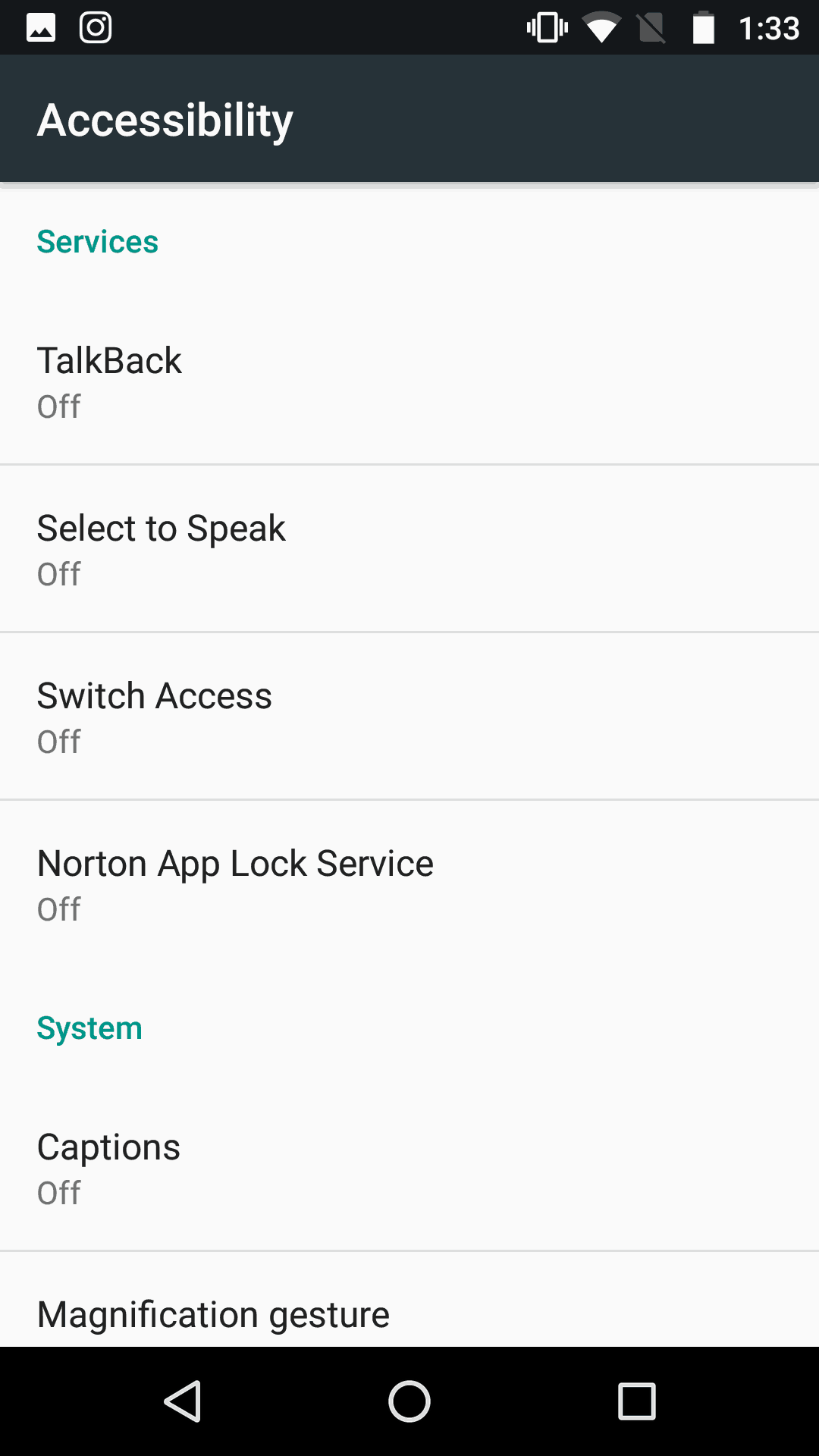Go to Switch Access settings
Viewport: 819px width, 1456px height.
tap(409, 717)
